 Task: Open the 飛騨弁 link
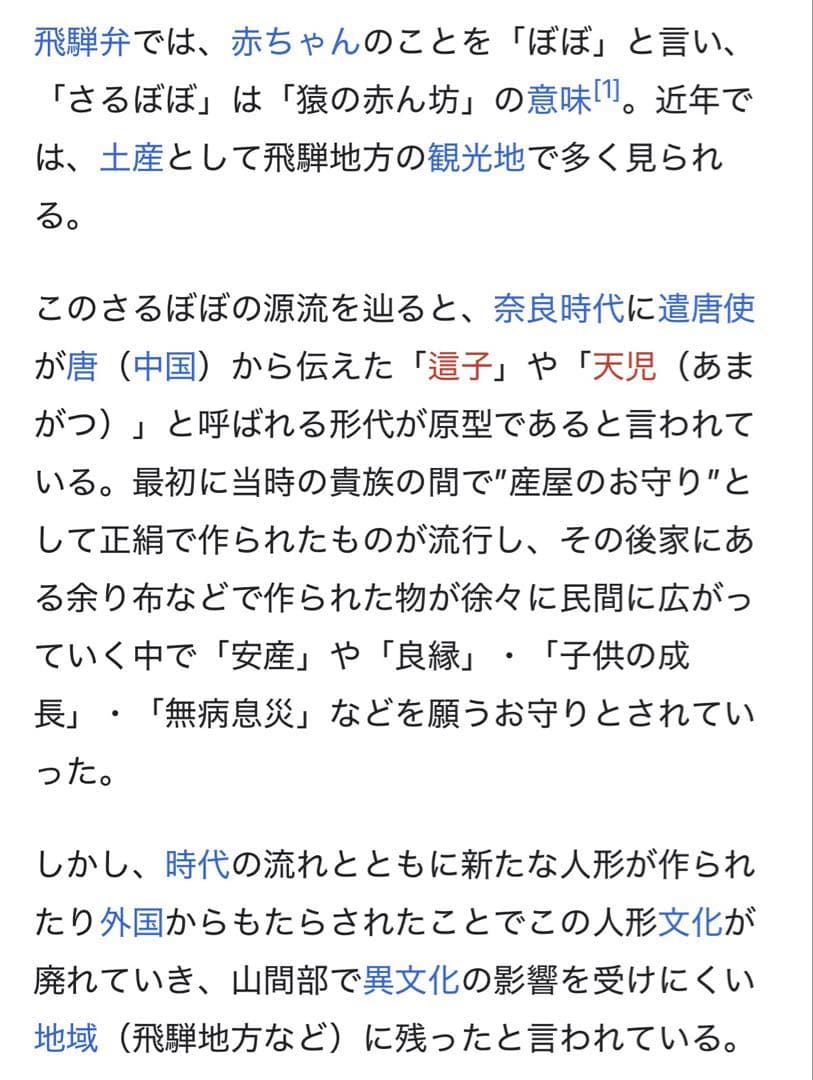82,43
